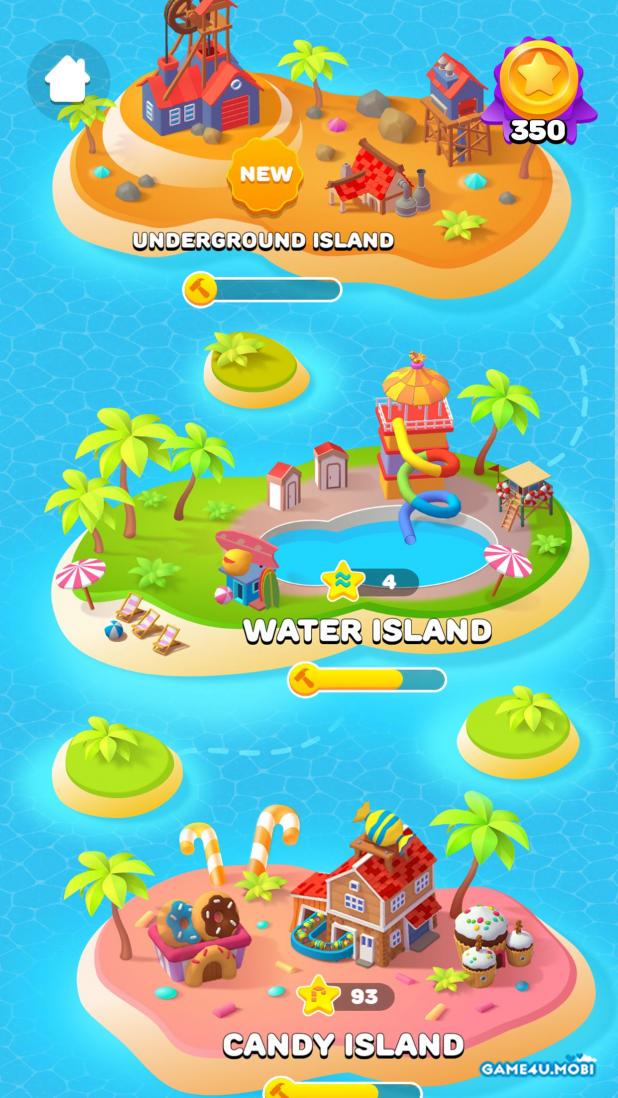Screen dimensions: 618x1098
Task: Tap the star coin badge showing 350
Action: [x=539, y=90]
